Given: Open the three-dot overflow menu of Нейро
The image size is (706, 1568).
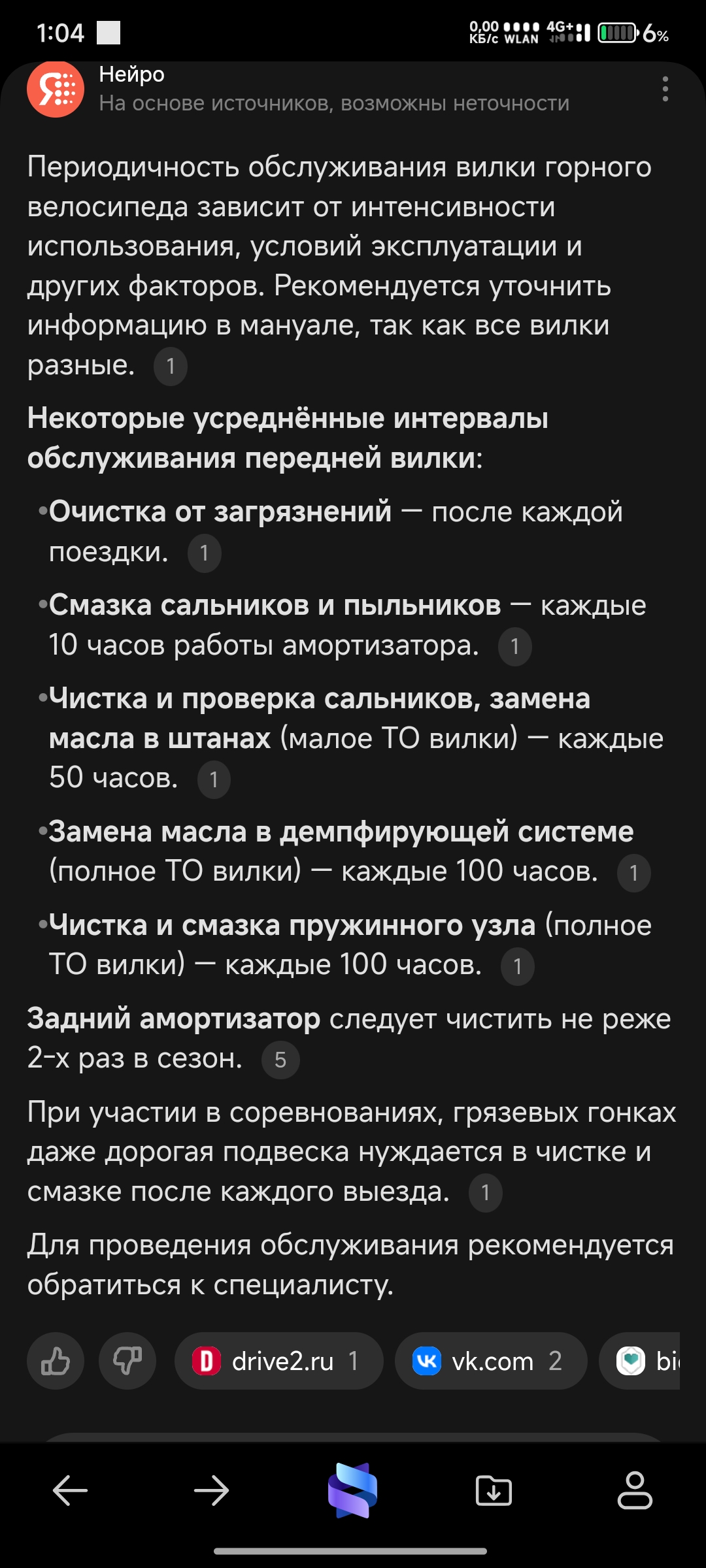Looking at the screenshot, I should 665,89.
